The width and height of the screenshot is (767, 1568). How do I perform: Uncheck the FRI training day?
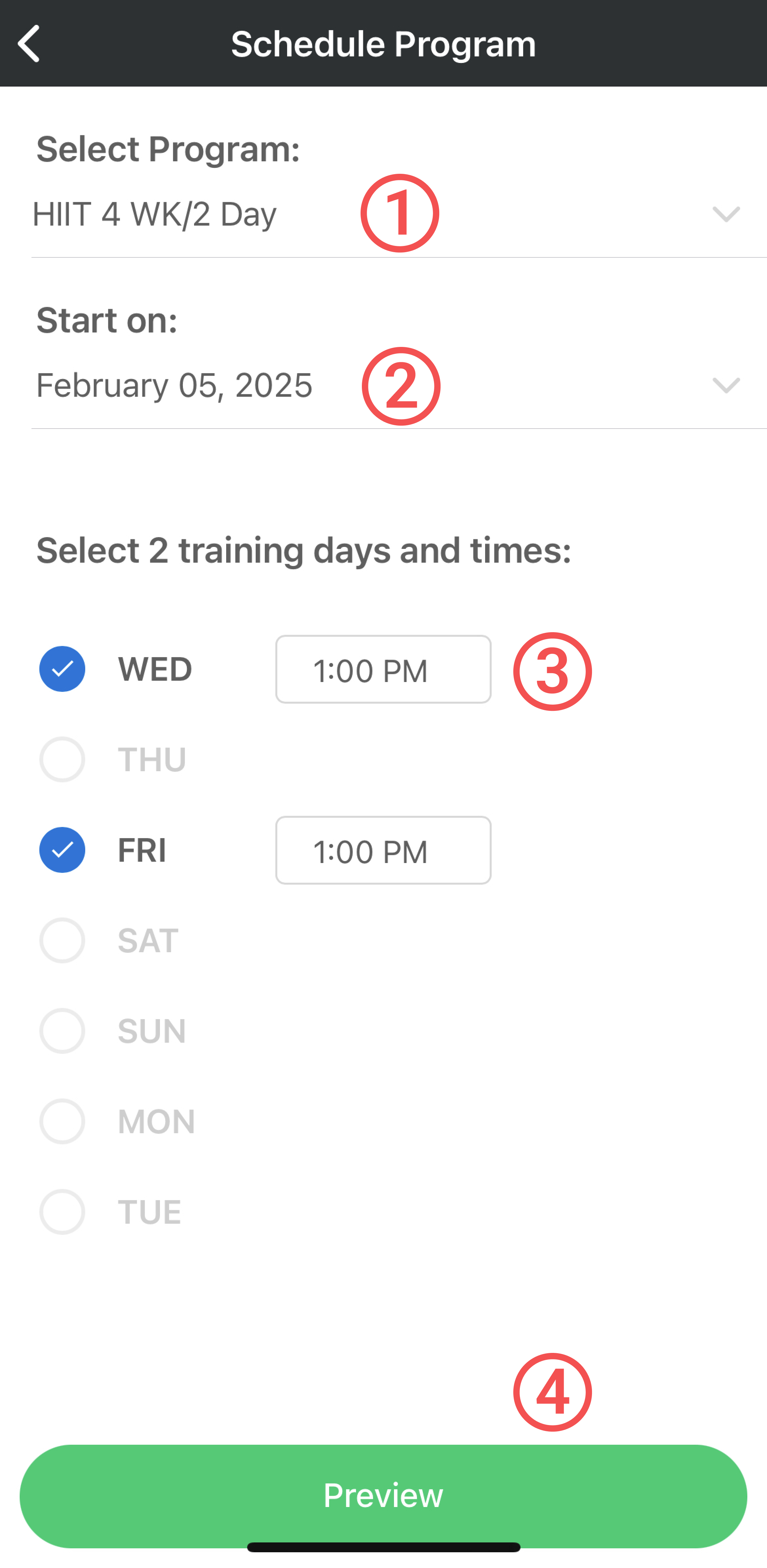(62, 850)
